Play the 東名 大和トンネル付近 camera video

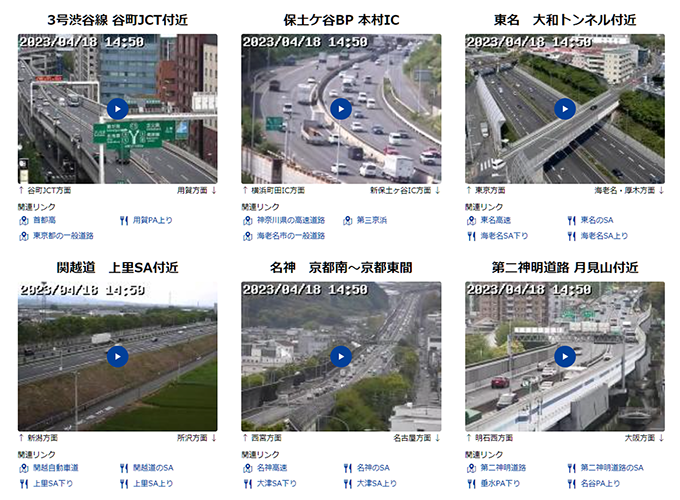565,109
